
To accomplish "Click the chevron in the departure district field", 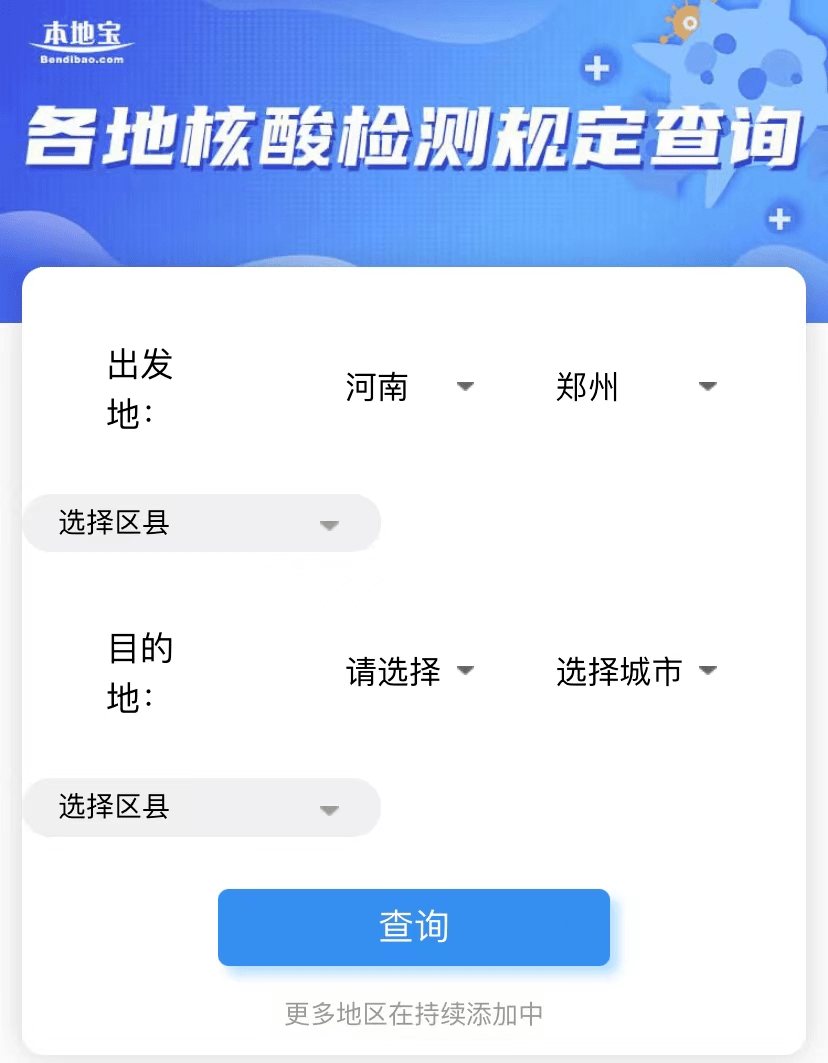I will tap(330, 523).
